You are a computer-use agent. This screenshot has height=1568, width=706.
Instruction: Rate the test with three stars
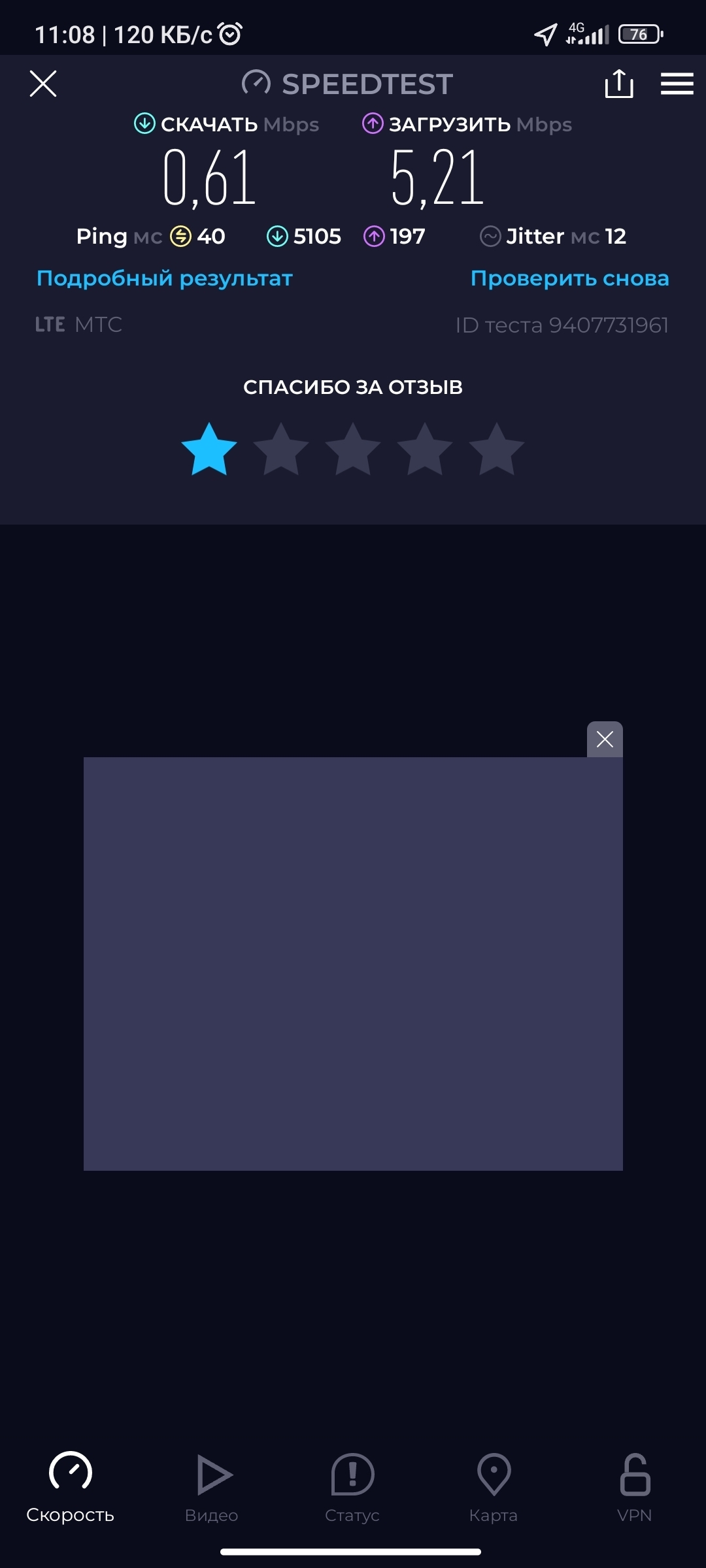(353, 449)
